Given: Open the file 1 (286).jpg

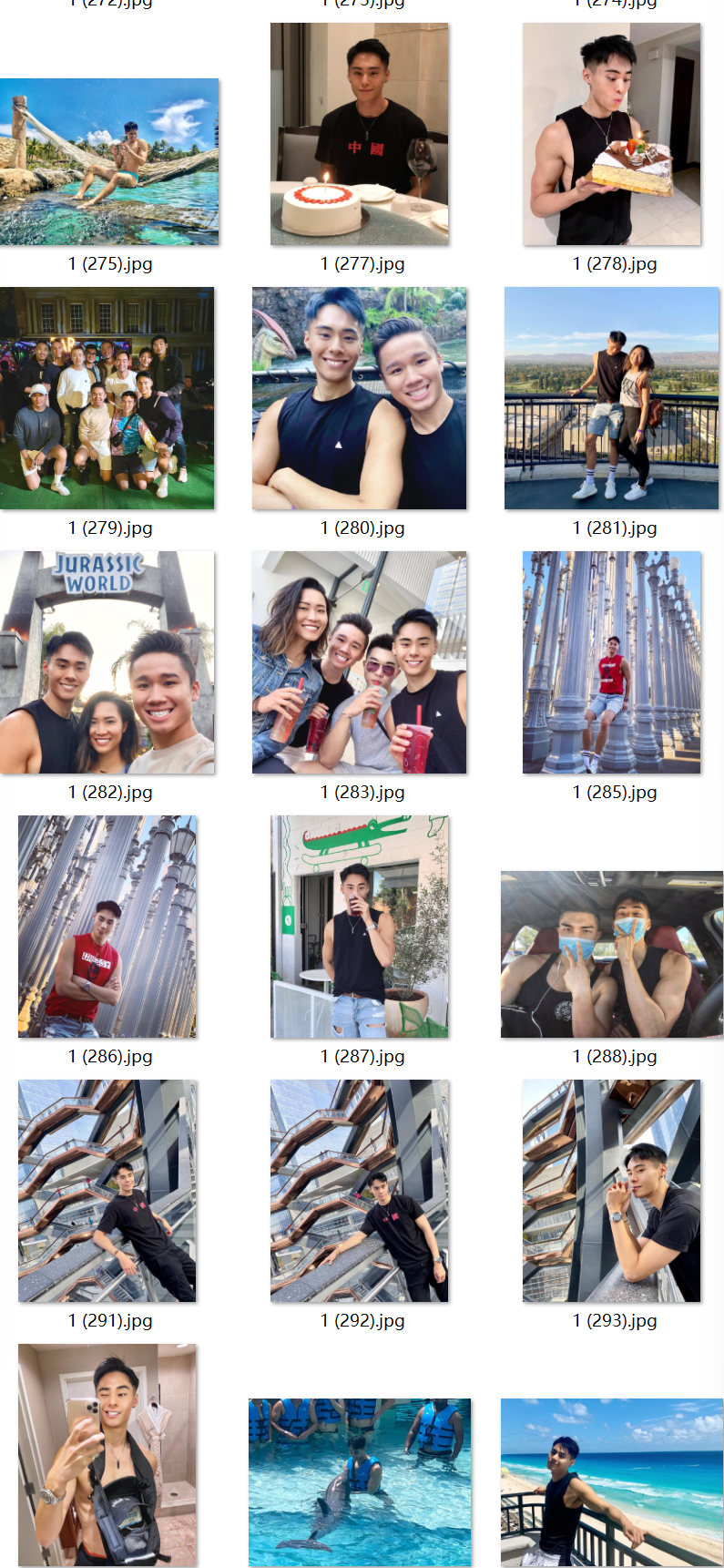Looking at the screenshot, I should [107, 927].
